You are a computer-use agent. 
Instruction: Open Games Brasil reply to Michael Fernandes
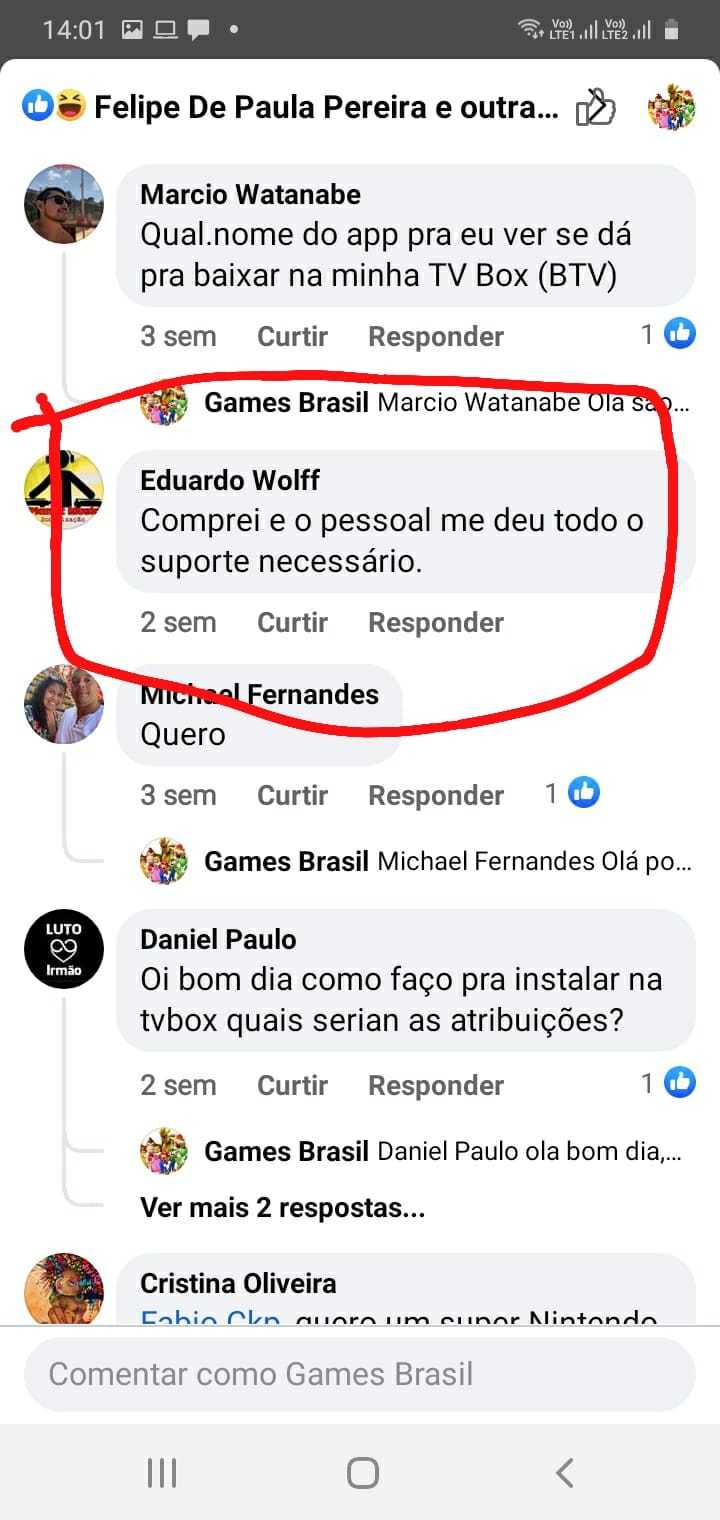point(445,861)
